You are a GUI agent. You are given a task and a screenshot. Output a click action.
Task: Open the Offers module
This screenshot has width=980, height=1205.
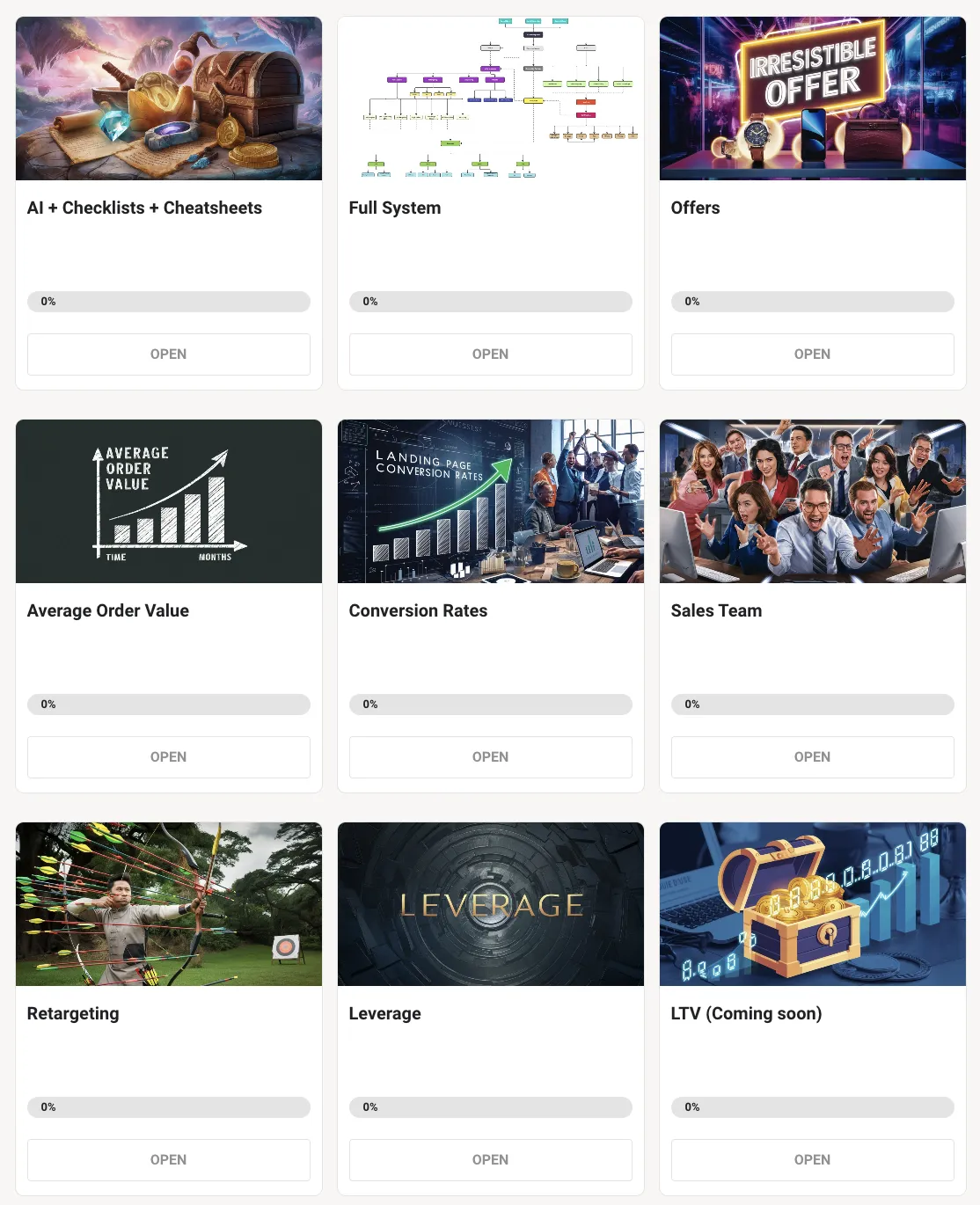point(812,354)
